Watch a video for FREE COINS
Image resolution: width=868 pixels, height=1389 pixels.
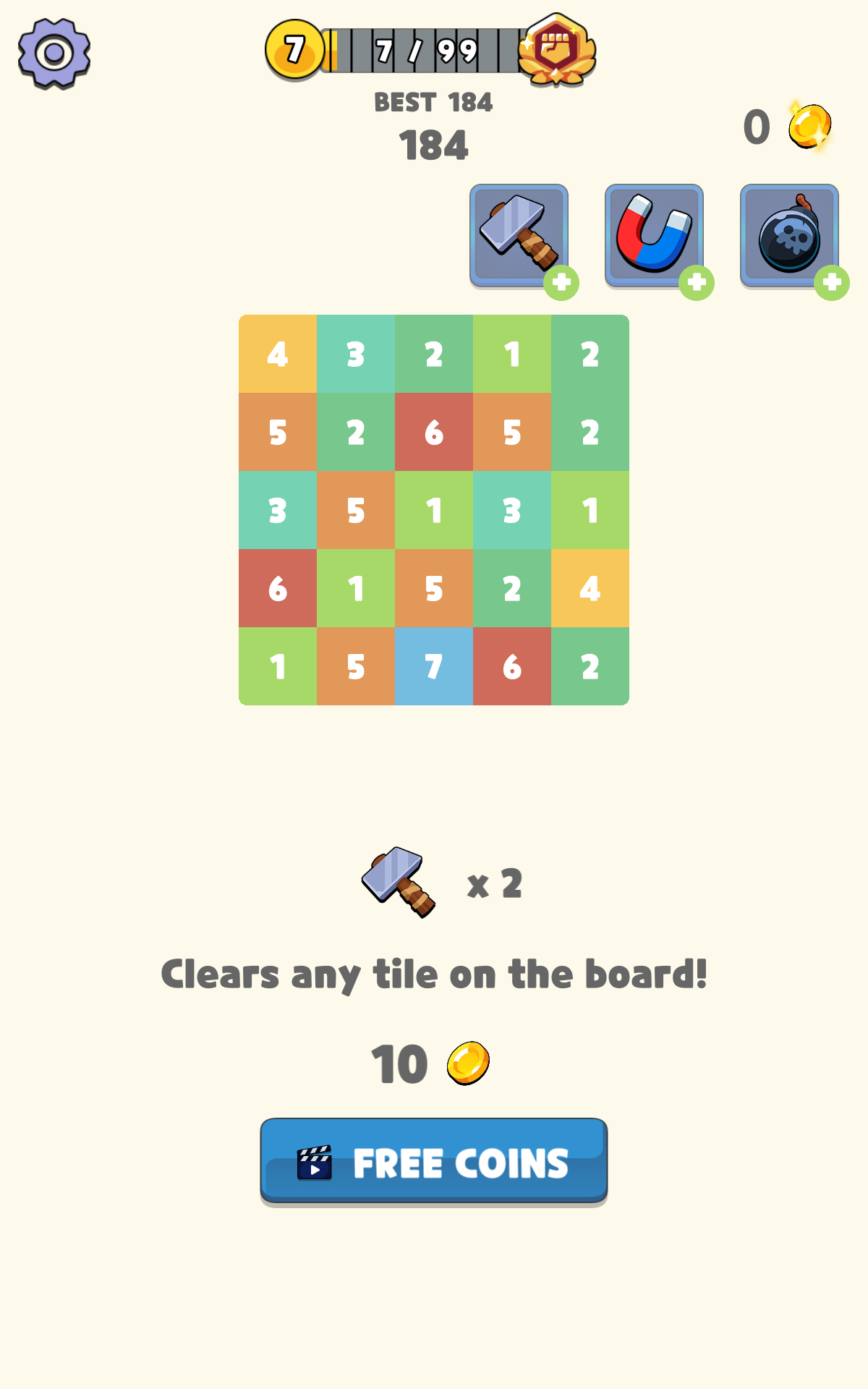[x=434, y=1162]
